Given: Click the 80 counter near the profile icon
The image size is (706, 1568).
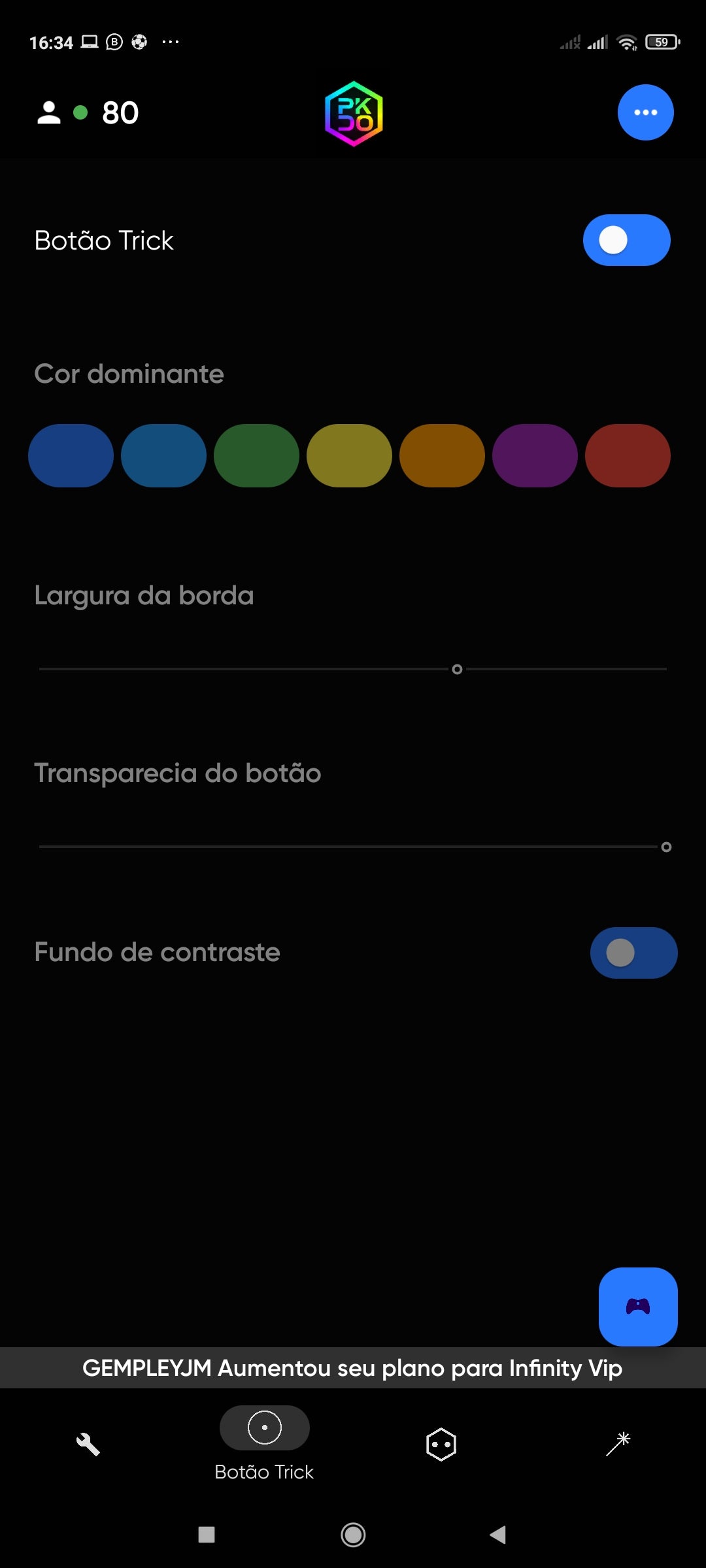Looking at the screenshot, I should click(x=120, y=112).
